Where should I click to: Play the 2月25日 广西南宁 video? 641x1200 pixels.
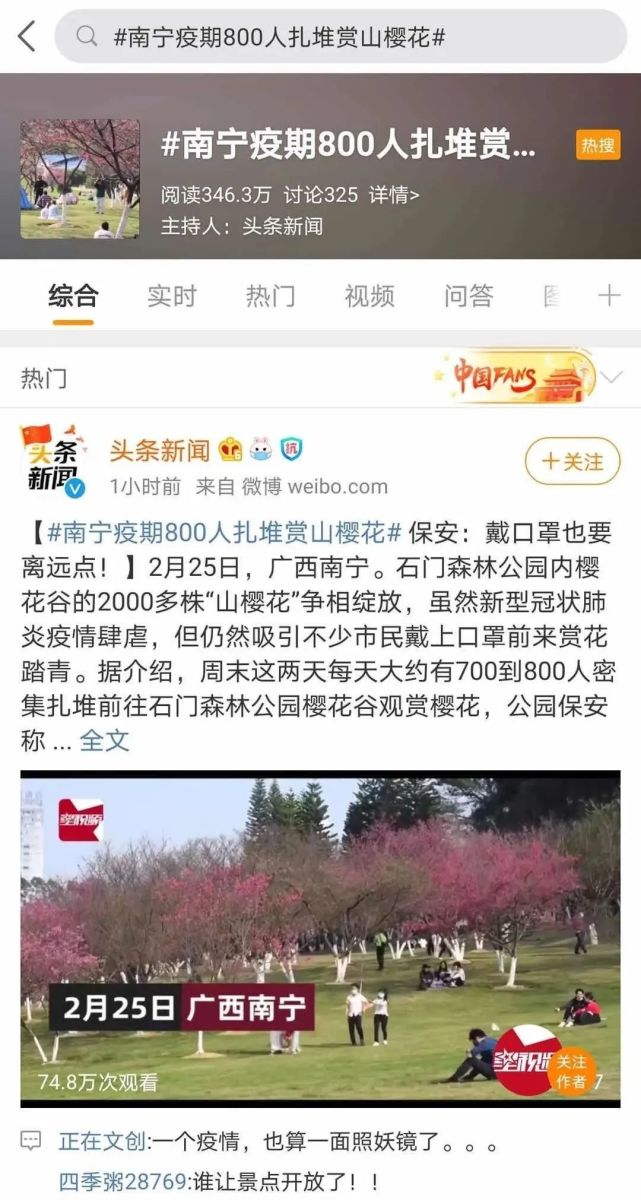pyautogui.click(x=320, y=938)
